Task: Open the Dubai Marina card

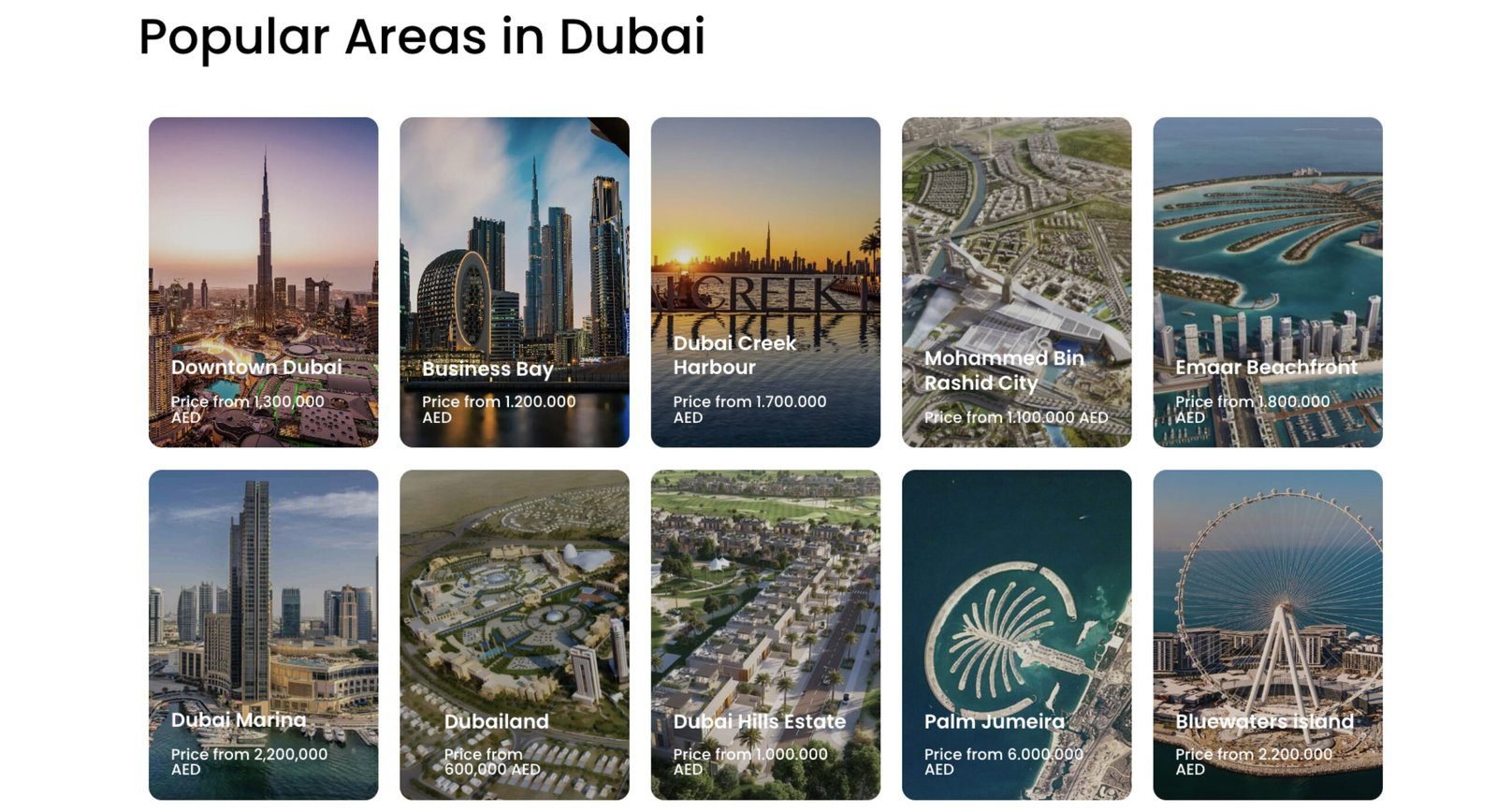Action: pyautogui.click(x=263, y=634)
